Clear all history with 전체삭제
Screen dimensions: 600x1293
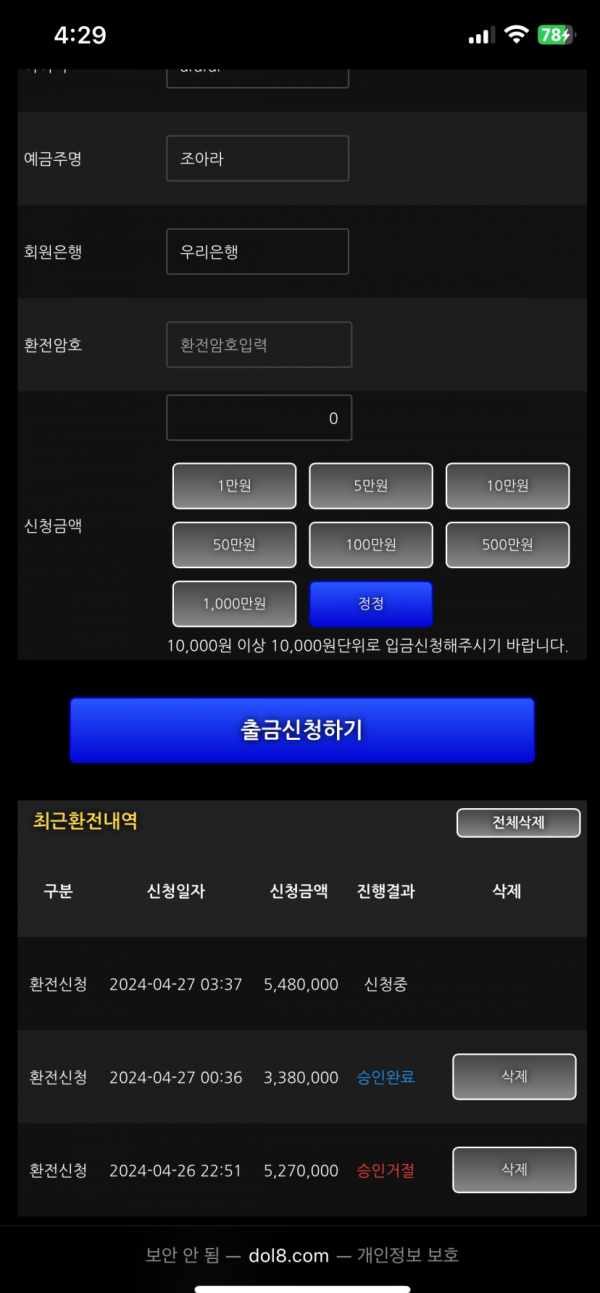(x=518, y=823)
